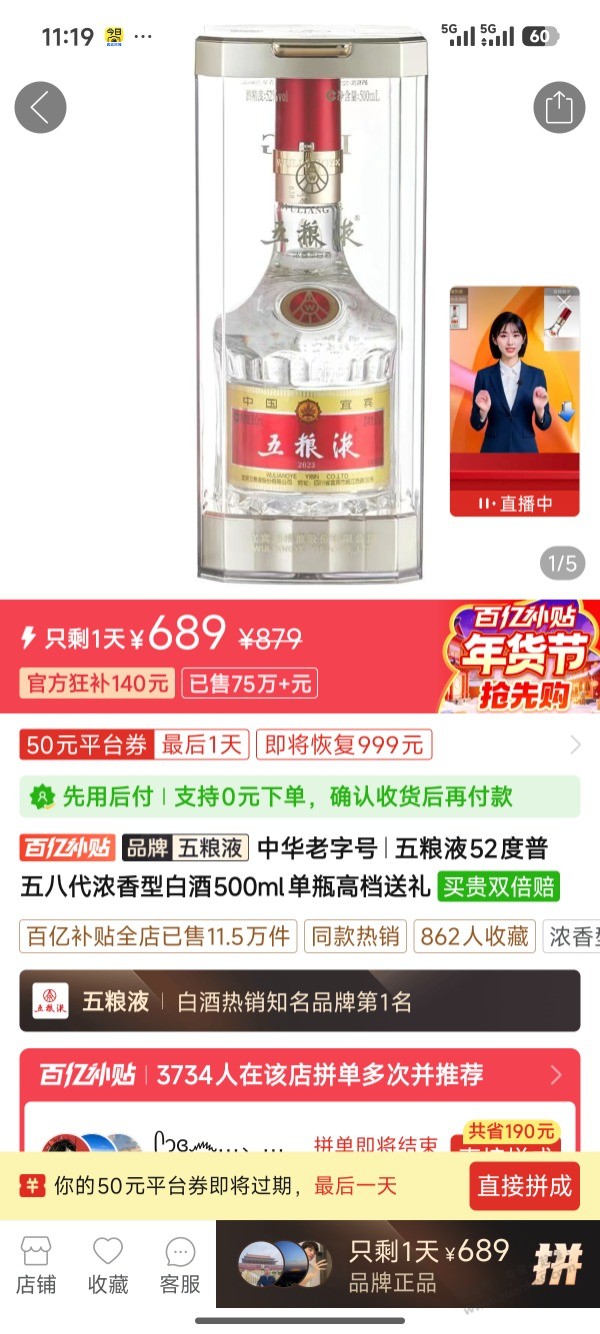Open 五粮液 brand ranking bar
The height and width of the screenshot is (1334, 600).
click(300, 1001)
